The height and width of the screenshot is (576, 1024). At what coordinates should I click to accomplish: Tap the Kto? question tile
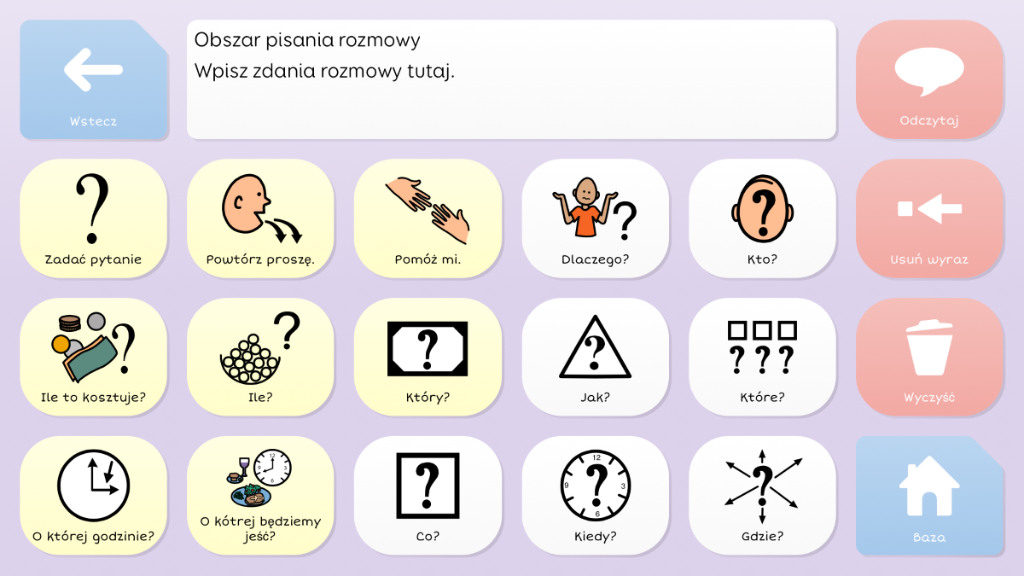click(x=762, y=218)
